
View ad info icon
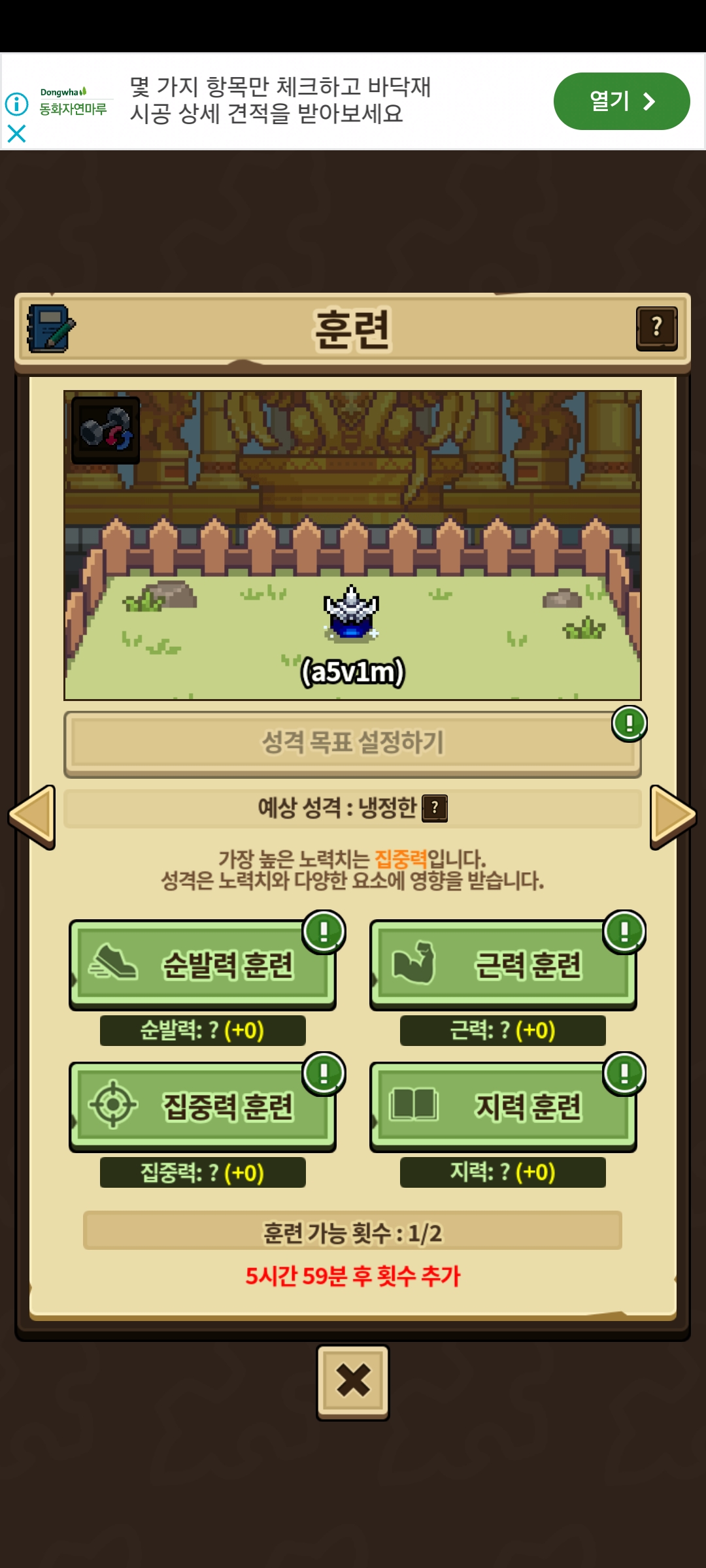coord(16,104)
